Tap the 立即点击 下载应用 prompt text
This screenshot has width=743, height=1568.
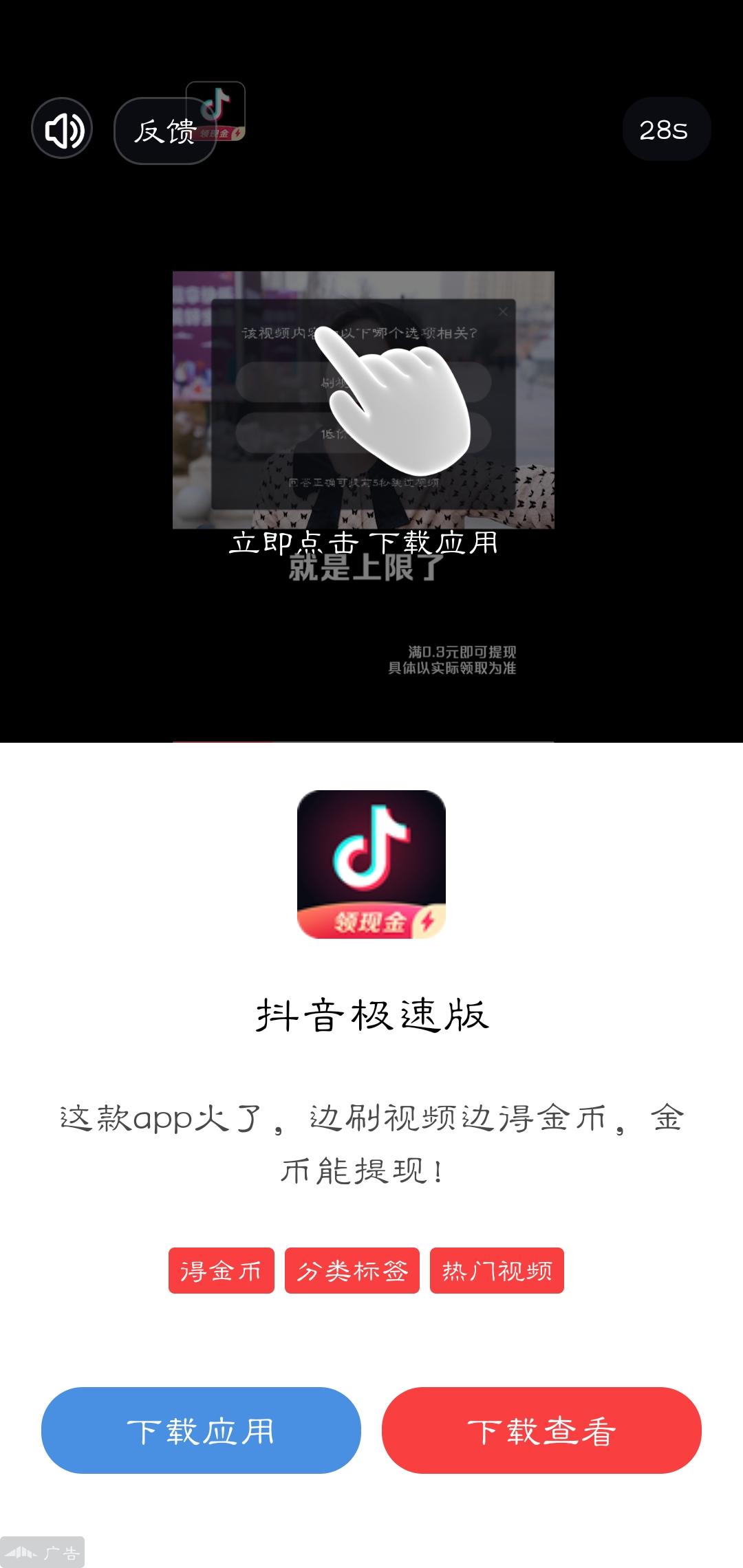coord(365,545)
